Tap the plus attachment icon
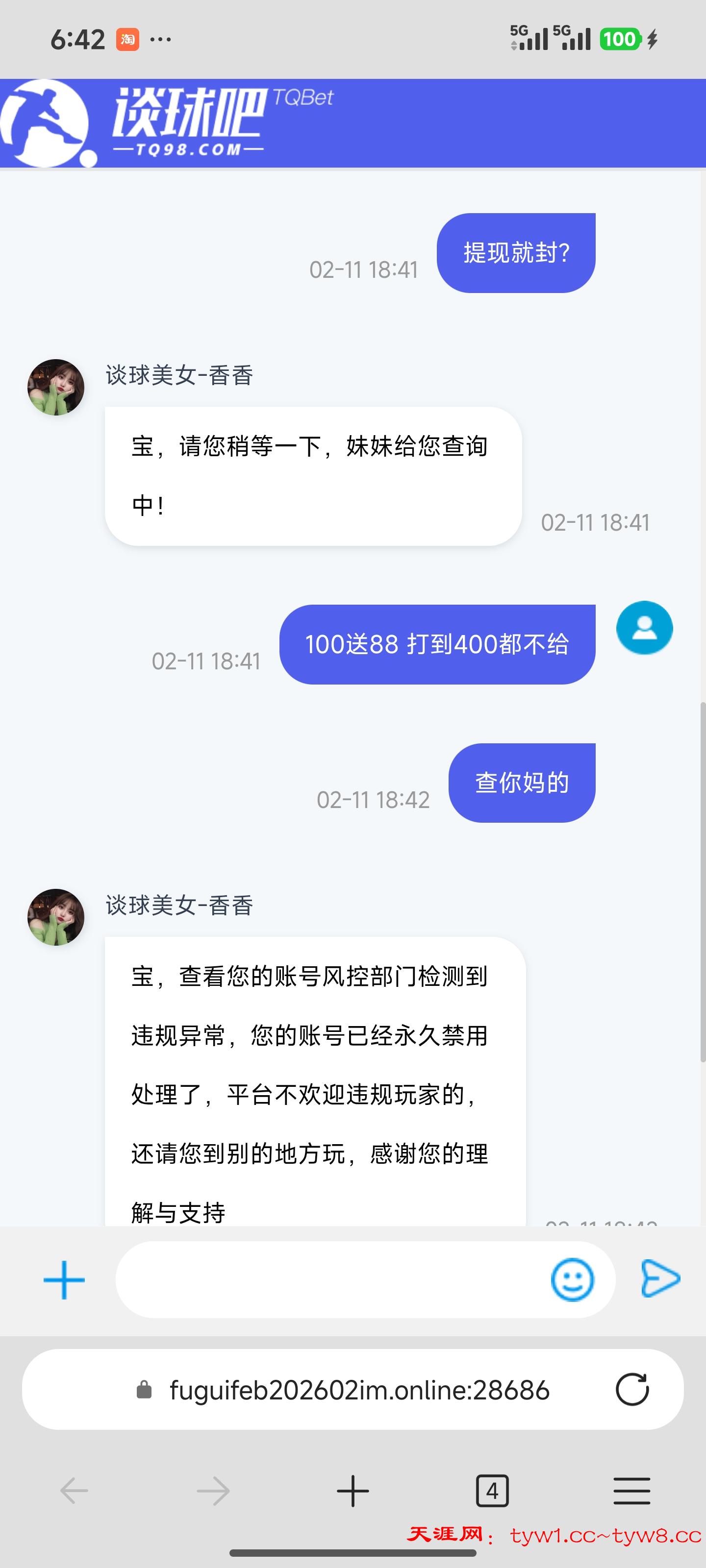This screenshot has height=1568, width=706. click(x=64, y=1279)
